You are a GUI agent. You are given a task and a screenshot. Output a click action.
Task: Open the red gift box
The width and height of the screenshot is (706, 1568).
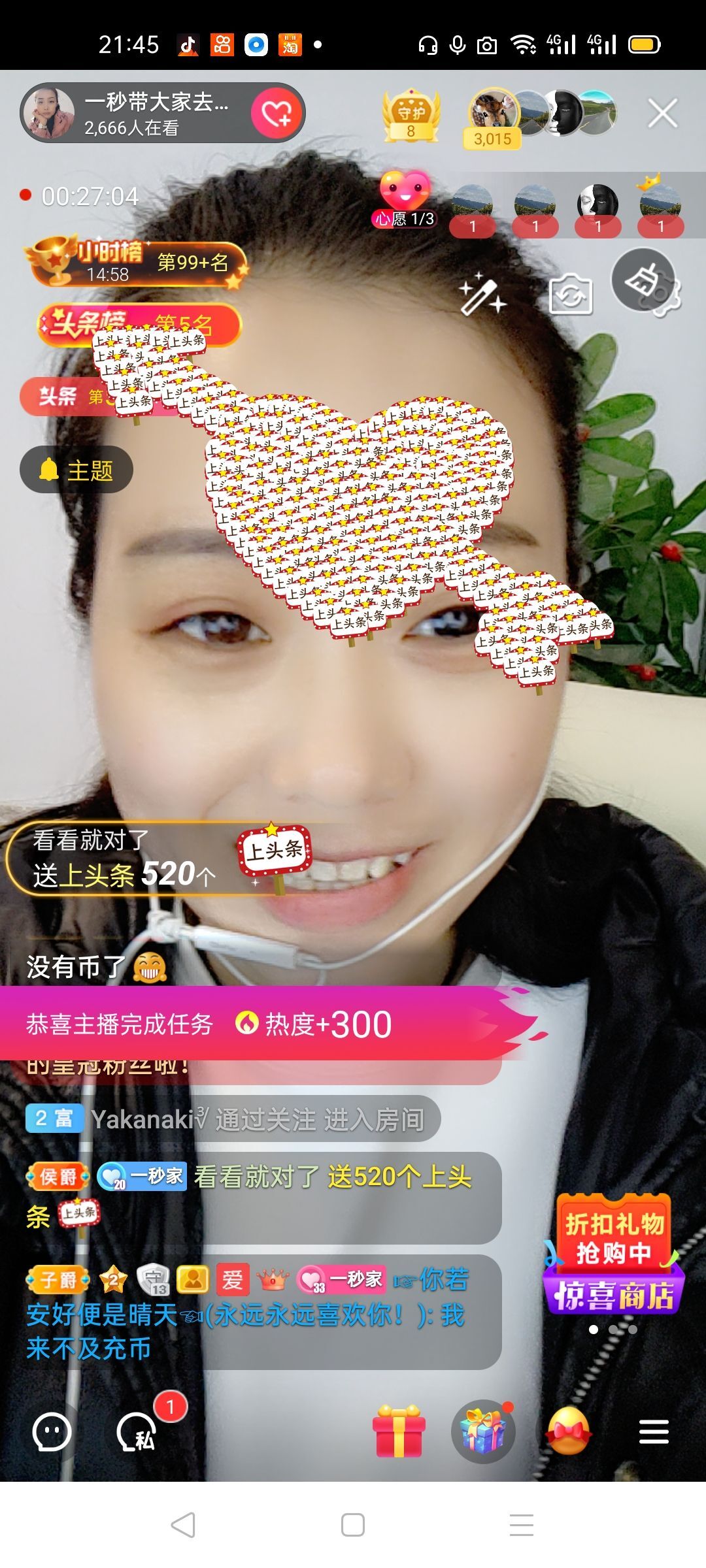coord(399,1432)
